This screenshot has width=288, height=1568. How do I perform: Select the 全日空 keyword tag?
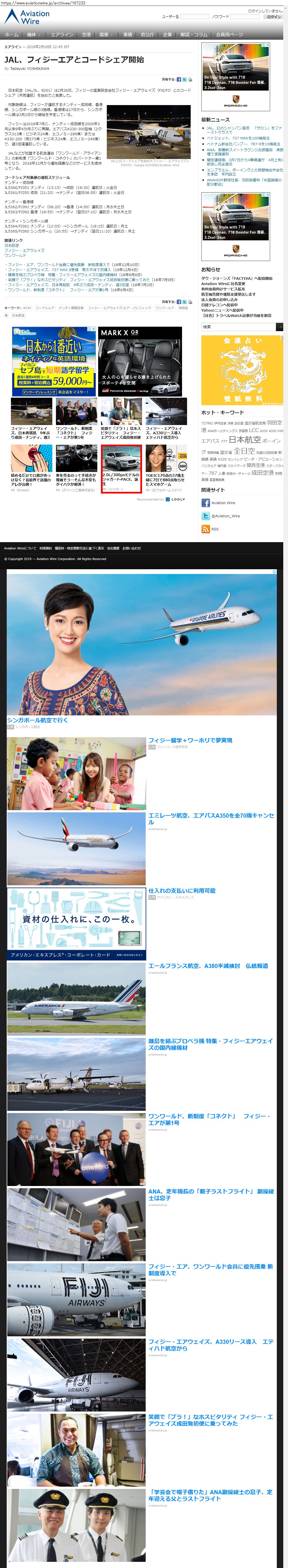(x=244, y=451)
